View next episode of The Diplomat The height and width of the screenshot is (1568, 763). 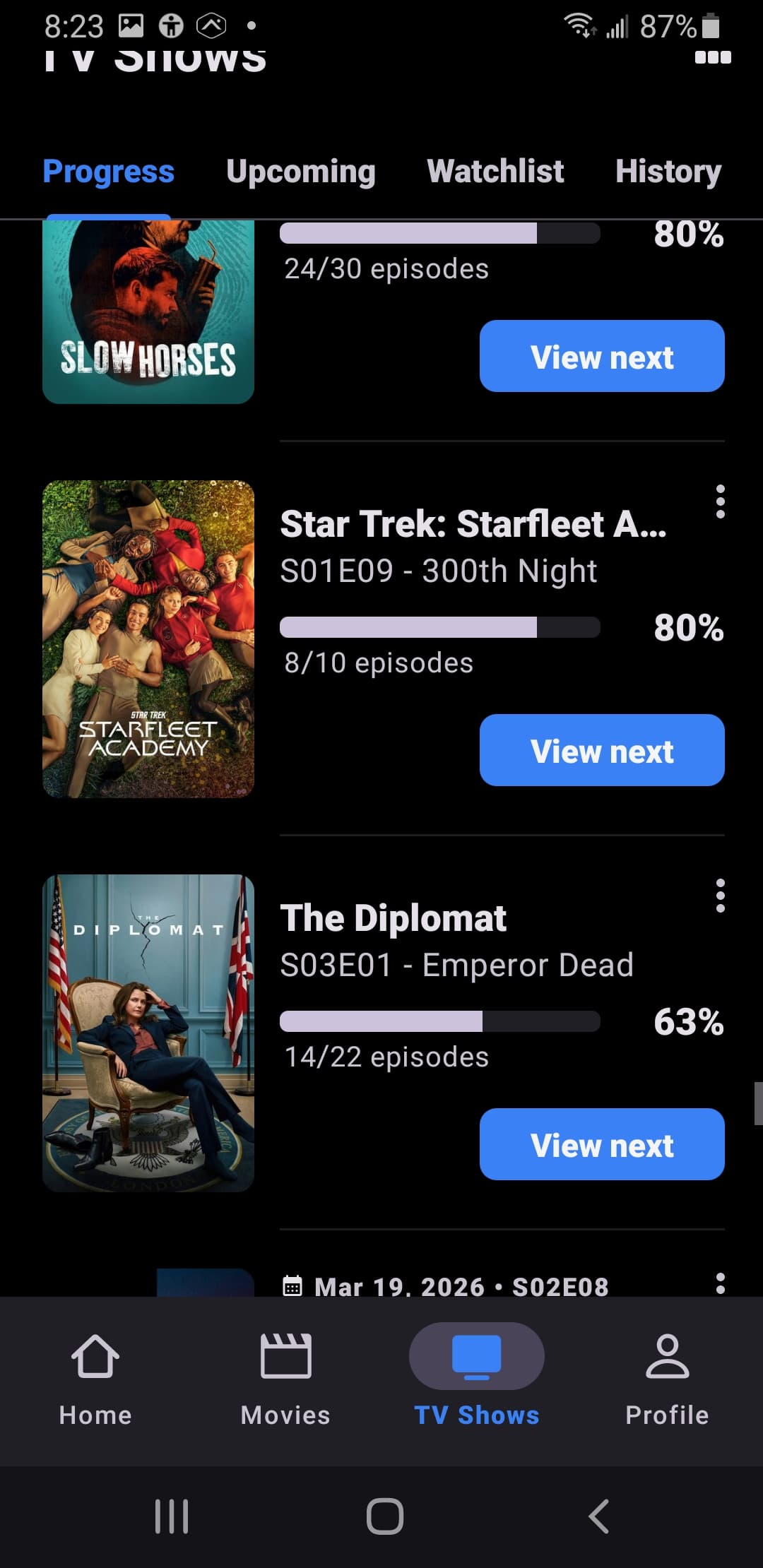coord(602,1145)
